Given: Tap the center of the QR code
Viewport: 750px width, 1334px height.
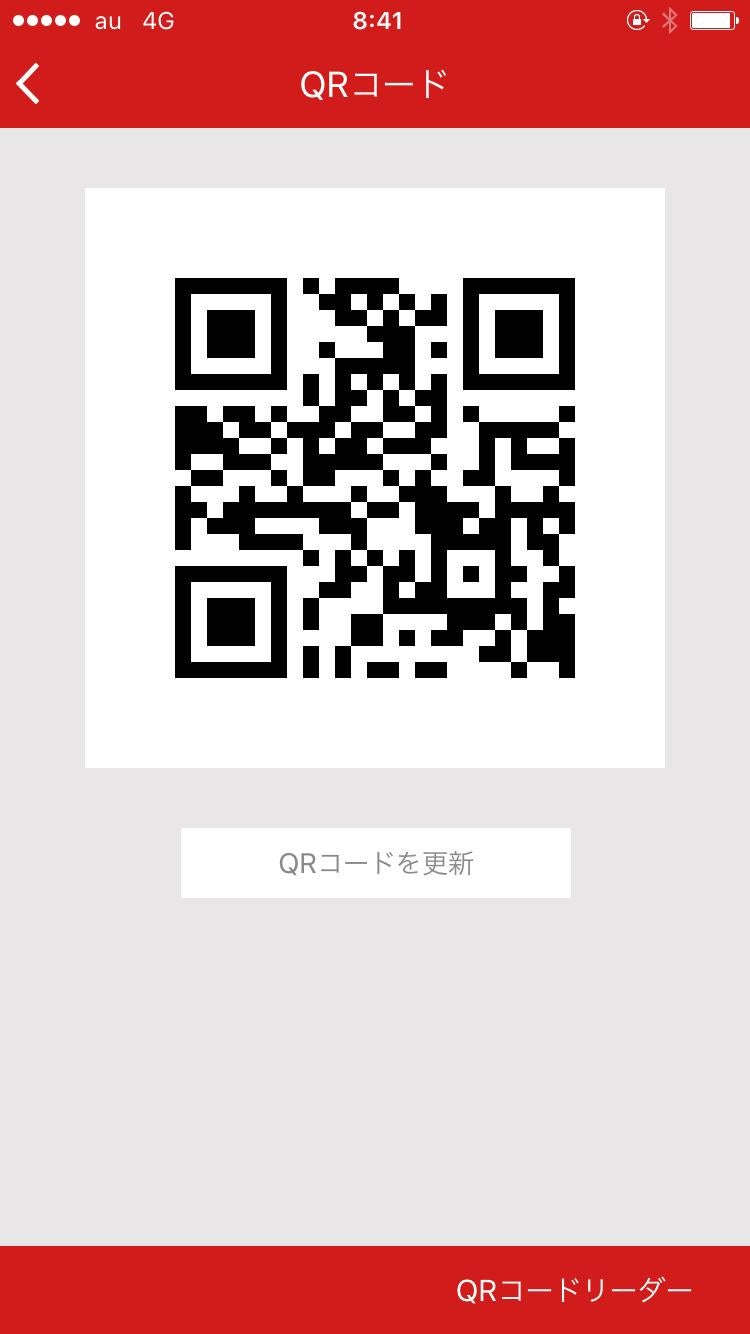Looking at the screenshot, I should (x=375, y=477).
